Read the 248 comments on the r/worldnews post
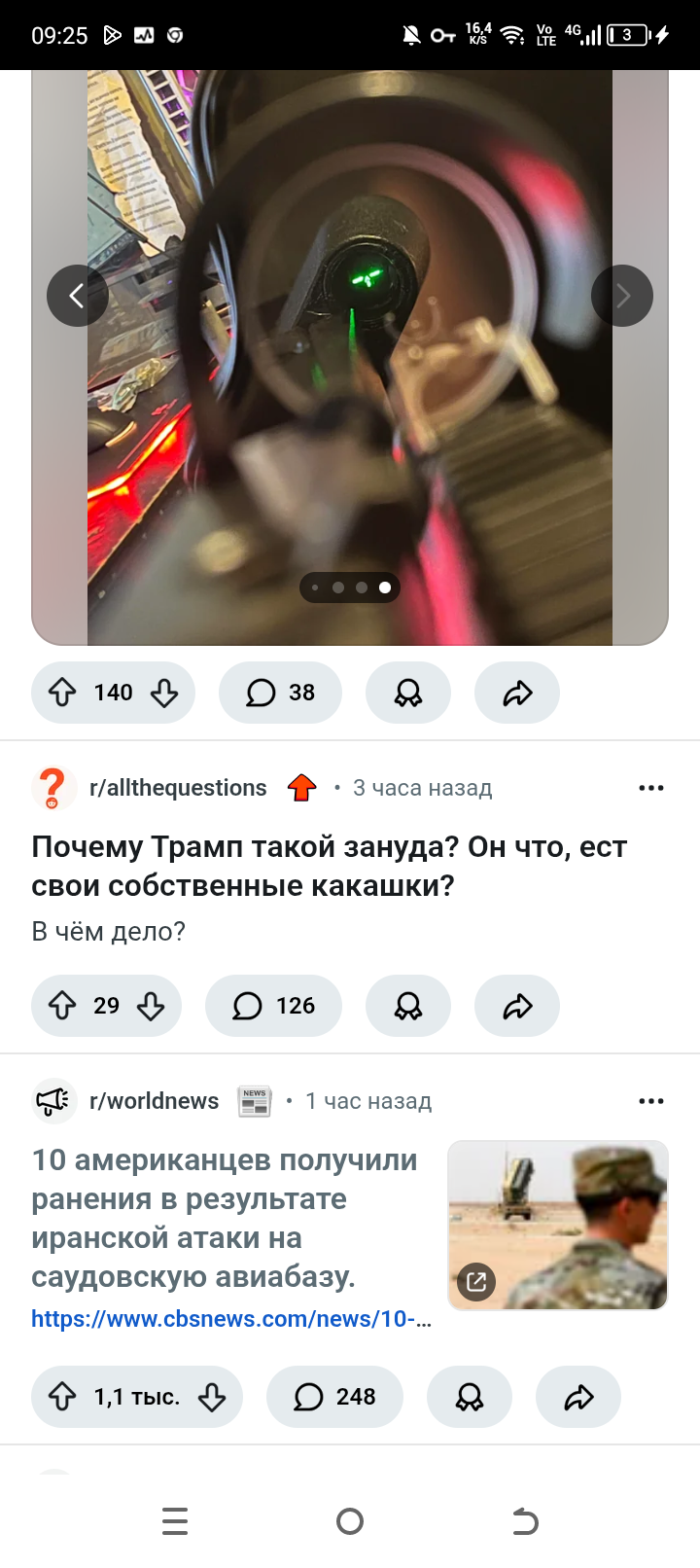 click(334, 1397)
